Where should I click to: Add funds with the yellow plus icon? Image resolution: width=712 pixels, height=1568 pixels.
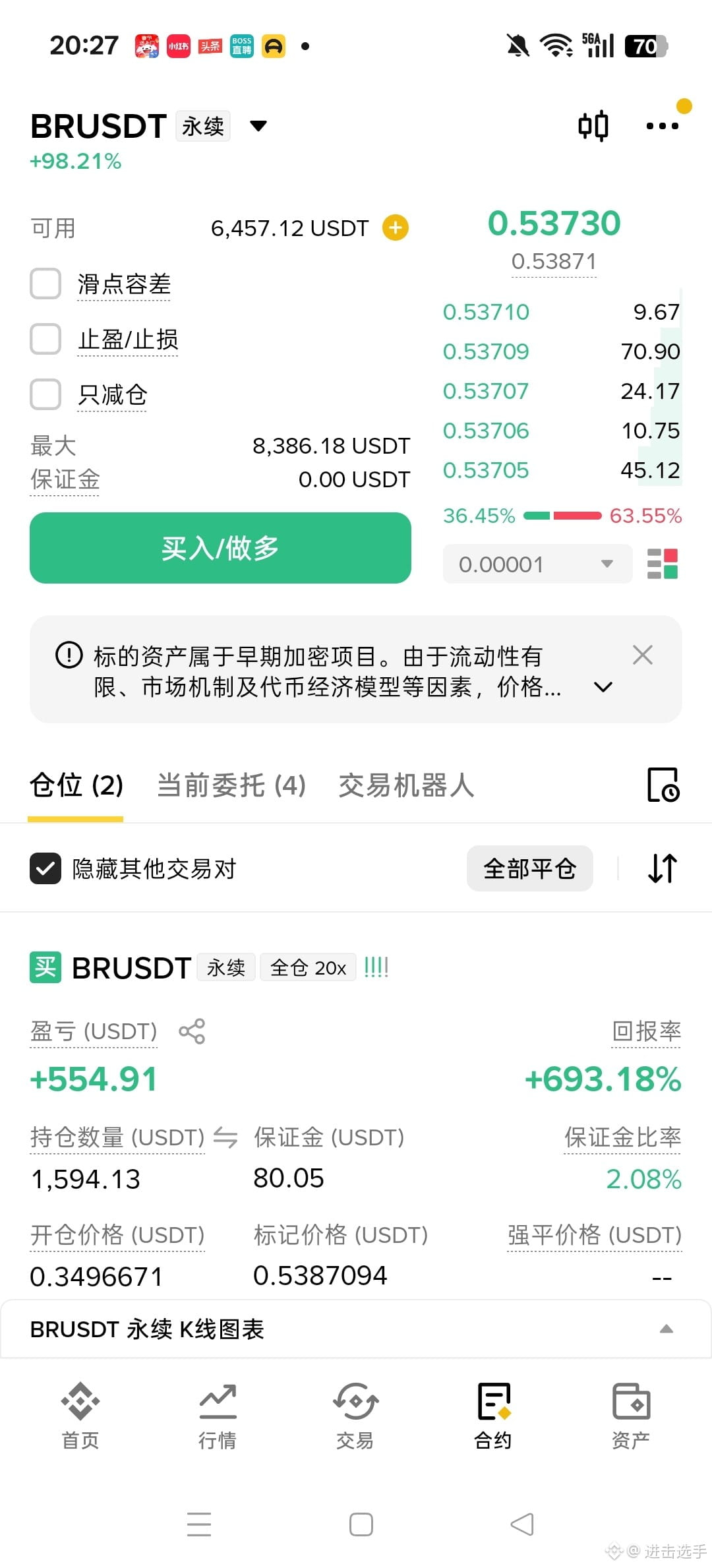click(396, 228)
